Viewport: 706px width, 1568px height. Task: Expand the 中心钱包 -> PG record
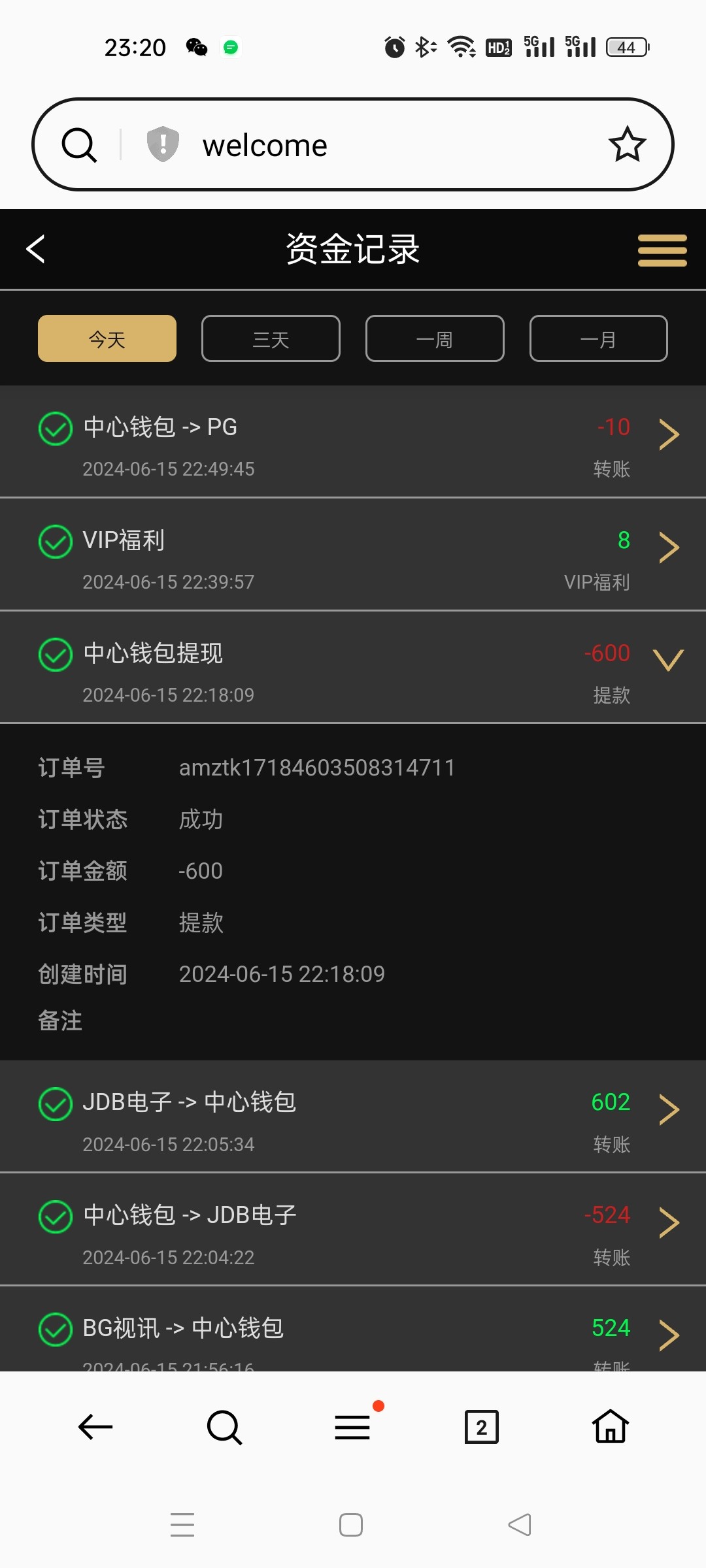click(669, 434)
